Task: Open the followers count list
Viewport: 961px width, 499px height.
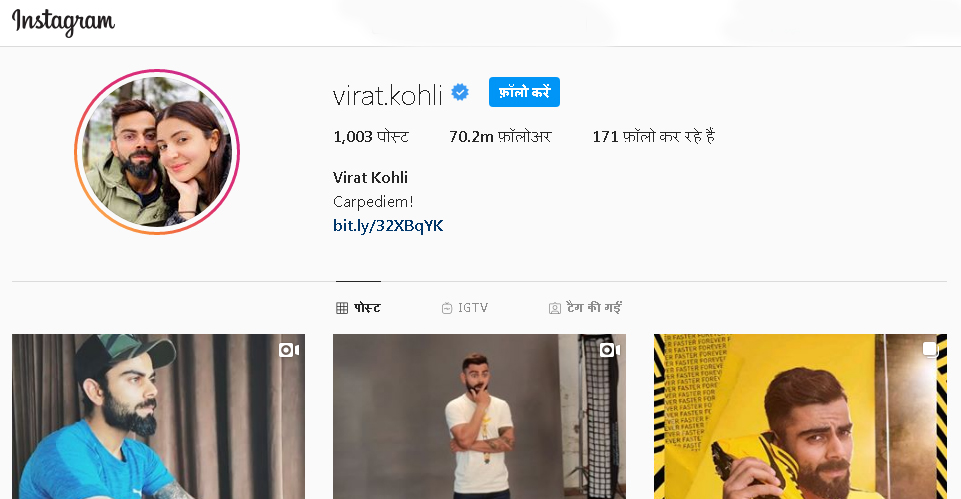Action: [500, 137]
